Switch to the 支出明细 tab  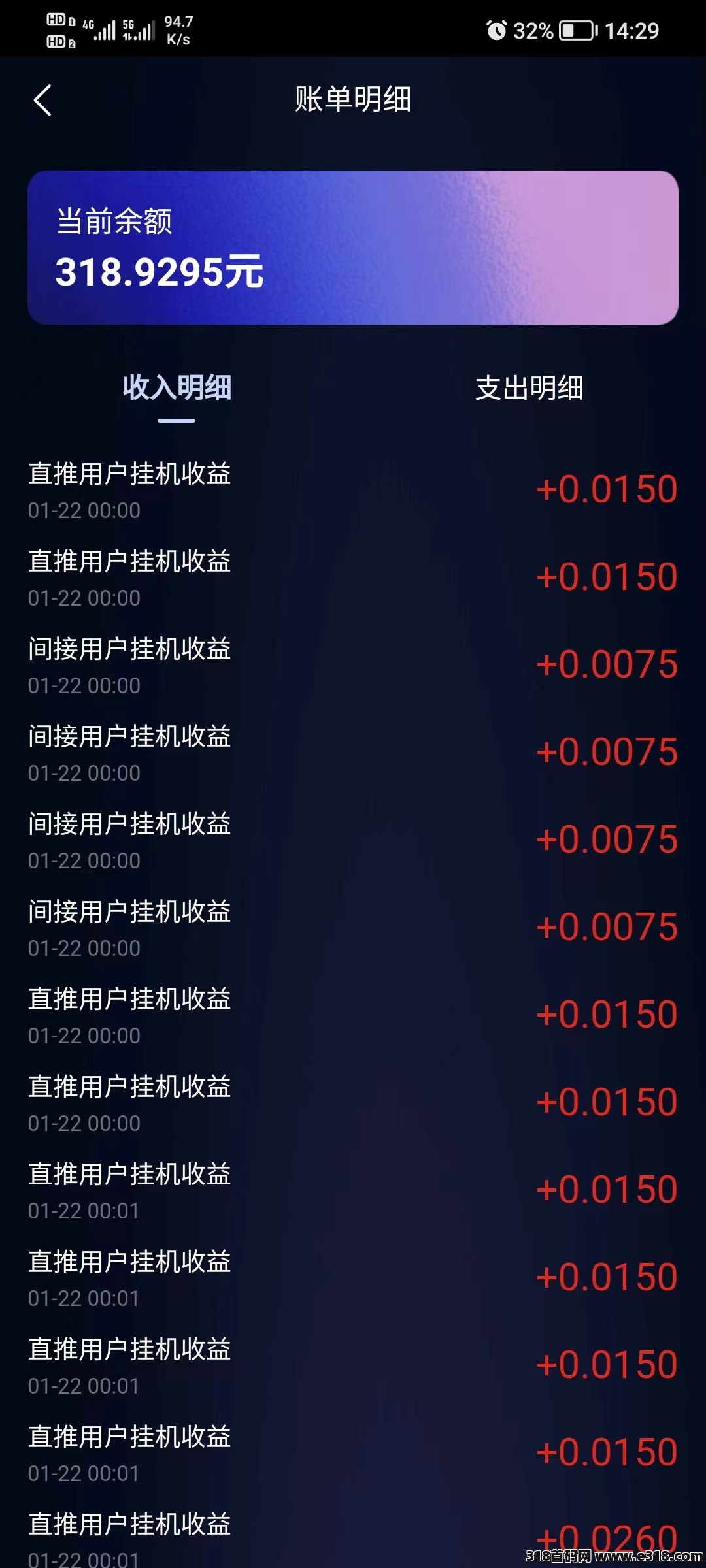[529, 387]
